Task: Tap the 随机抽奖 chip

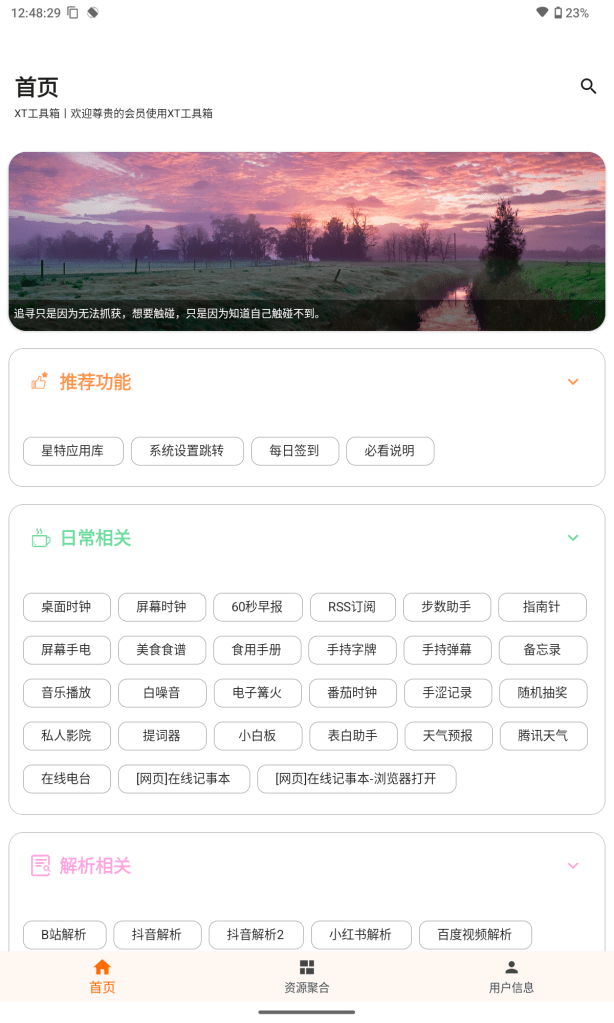Action: (542, 693)
